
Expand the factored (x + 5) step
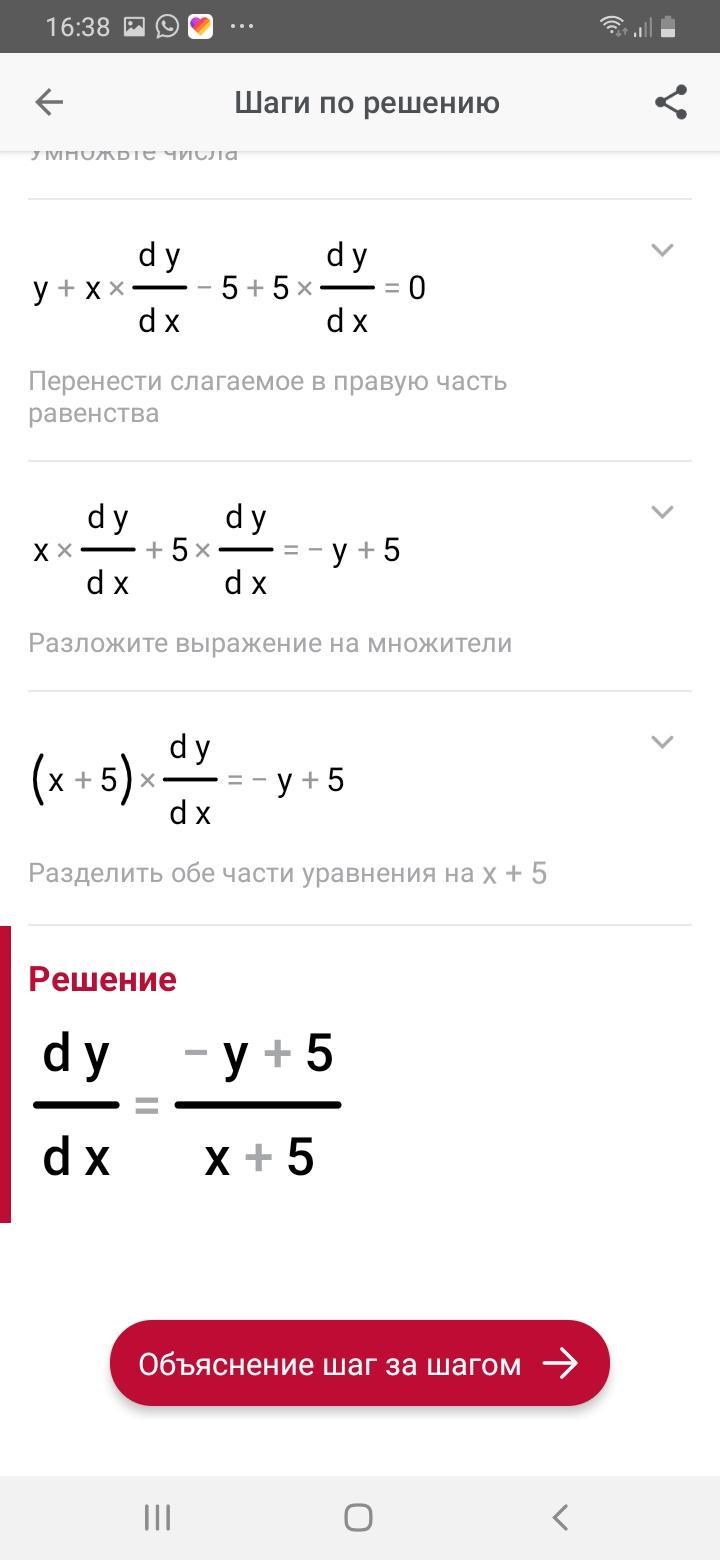coord(661,742)
